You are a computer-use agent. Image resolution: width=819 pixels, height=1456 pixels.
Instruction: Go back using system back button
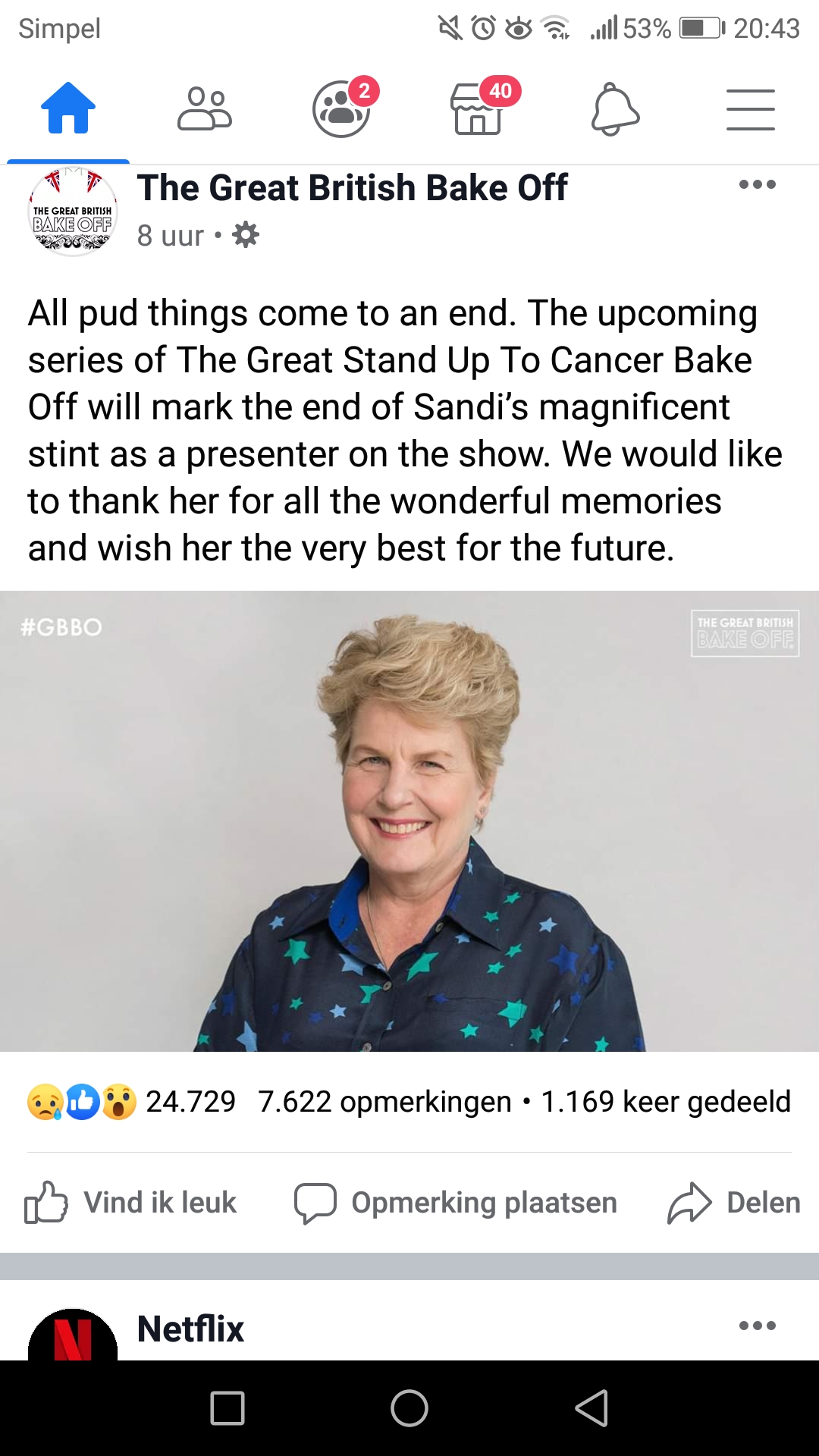591,1408
